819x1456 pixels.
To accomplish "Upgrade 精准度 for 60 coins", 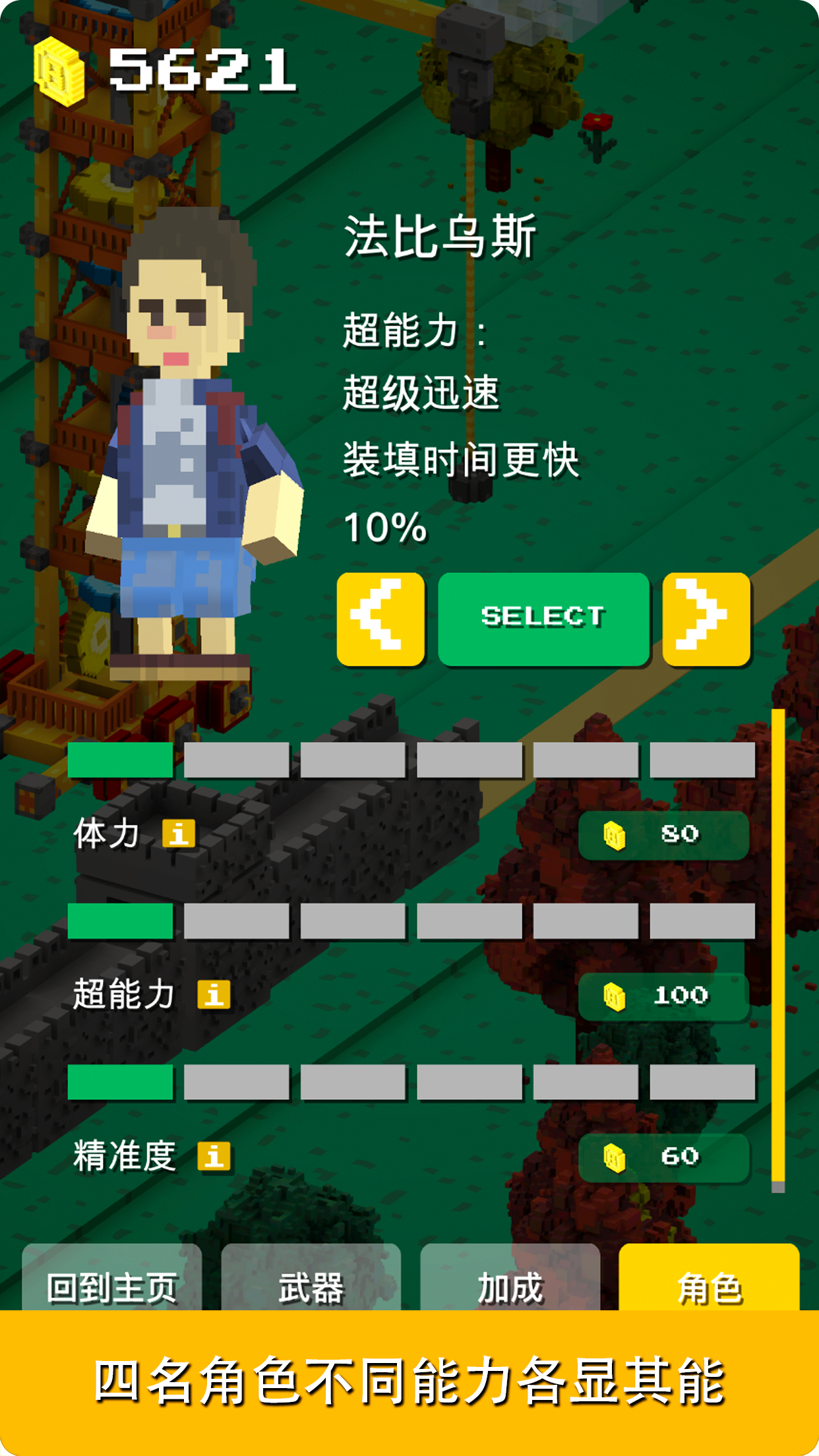I will point(663,1157).
